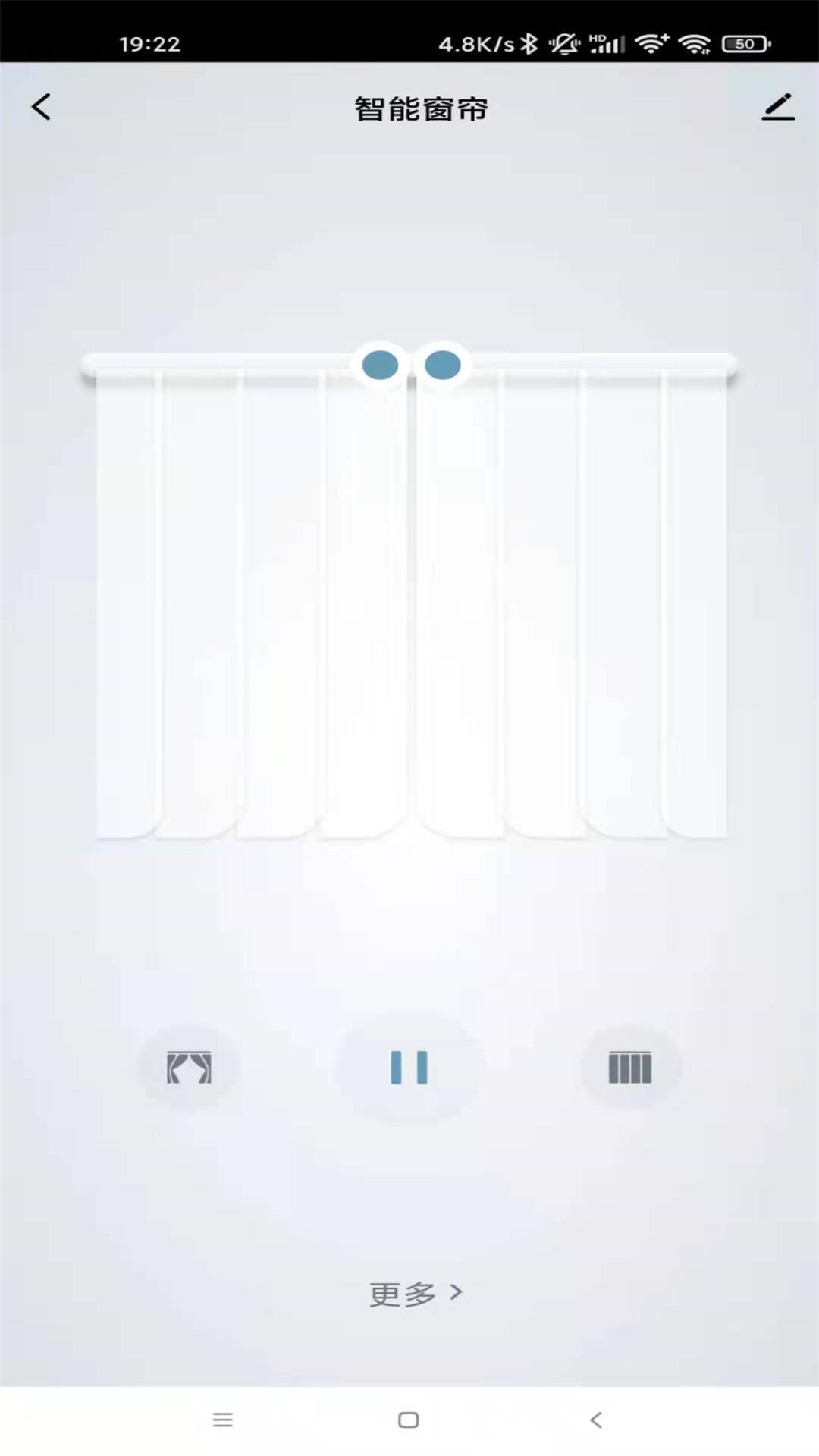Tap the right curtain slider handle
The height and width of the screenshot is (1456, 819).
442,365
